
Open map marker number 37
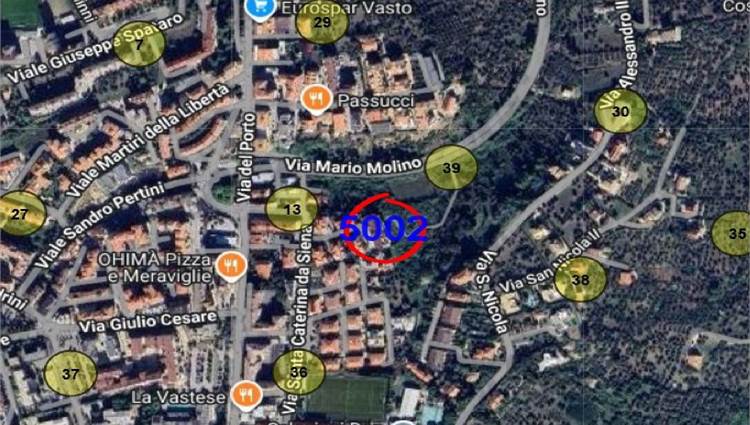click(70, 373)
